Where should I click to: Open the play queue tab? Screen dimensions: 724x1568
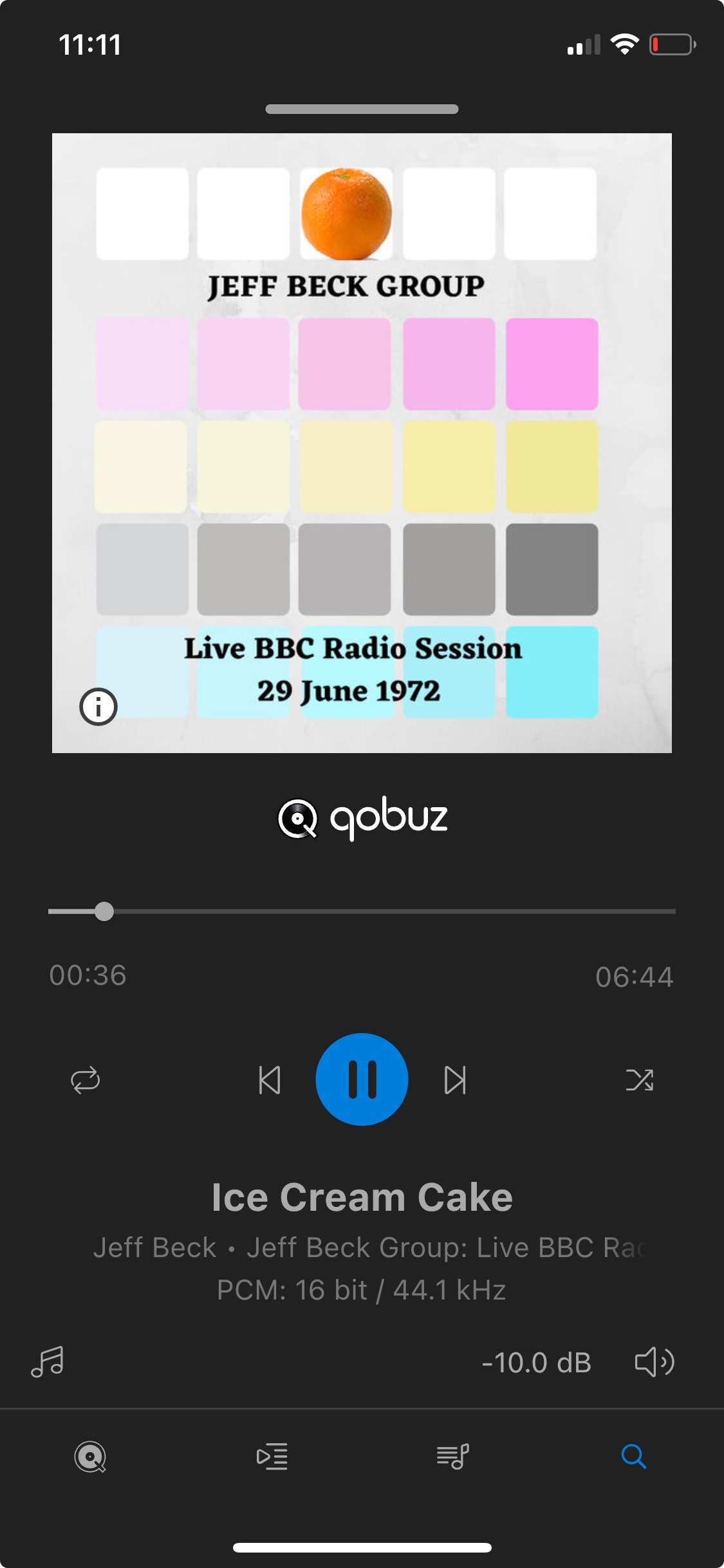click(x=272, y=1457)
